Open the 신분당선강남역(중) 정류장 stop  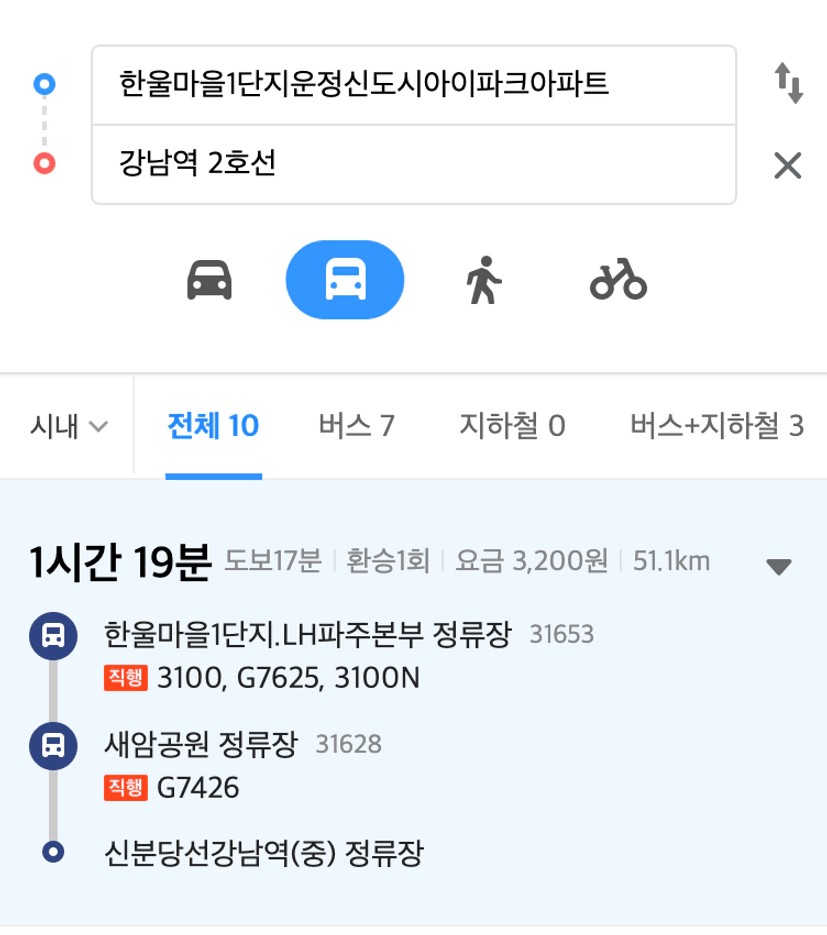264,853
